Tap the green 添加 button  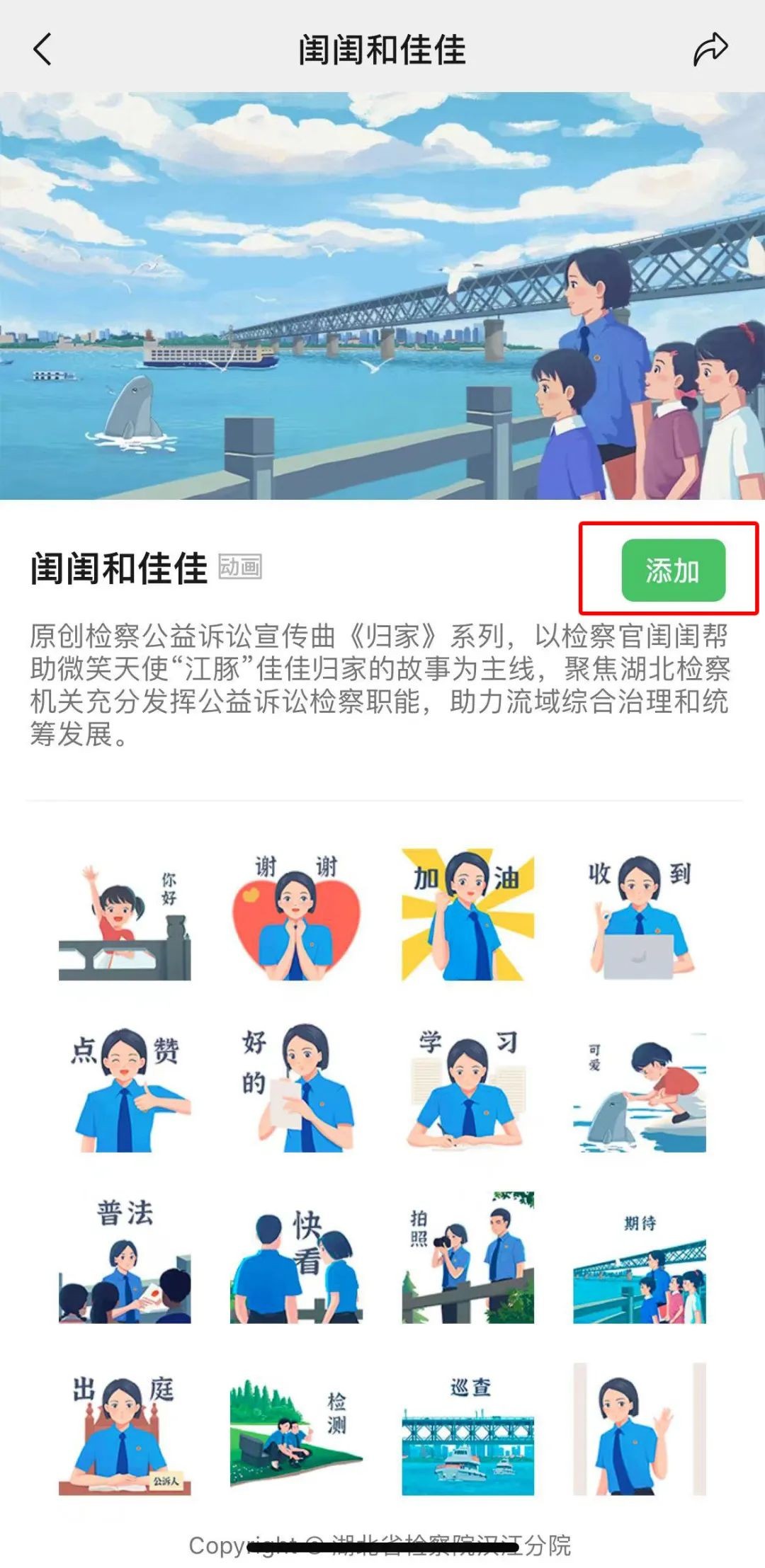pyautogui.click(x=673, y=571)
